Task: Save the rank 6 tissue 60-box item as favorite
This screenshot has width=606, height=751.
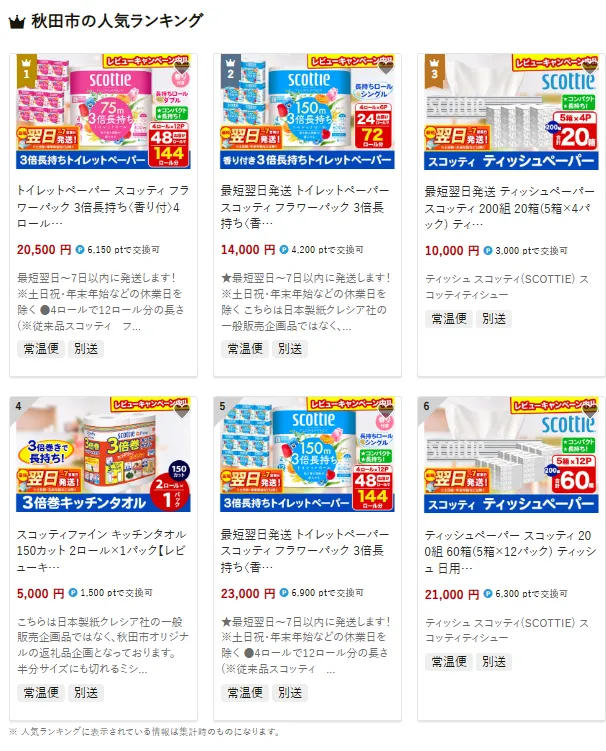Action: click(x=589, y=411)
